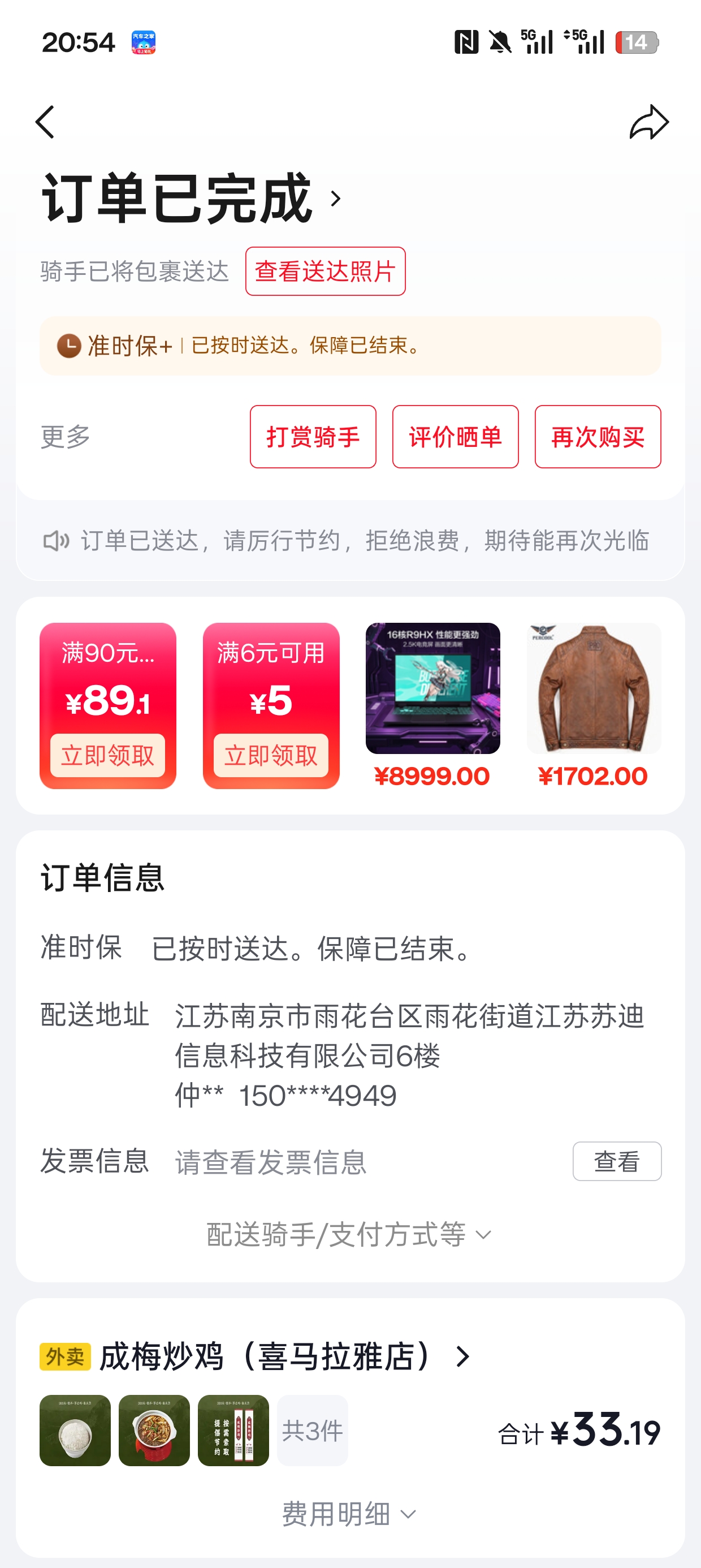Tap 查看 next to the invoice info

pos(616,1161)
